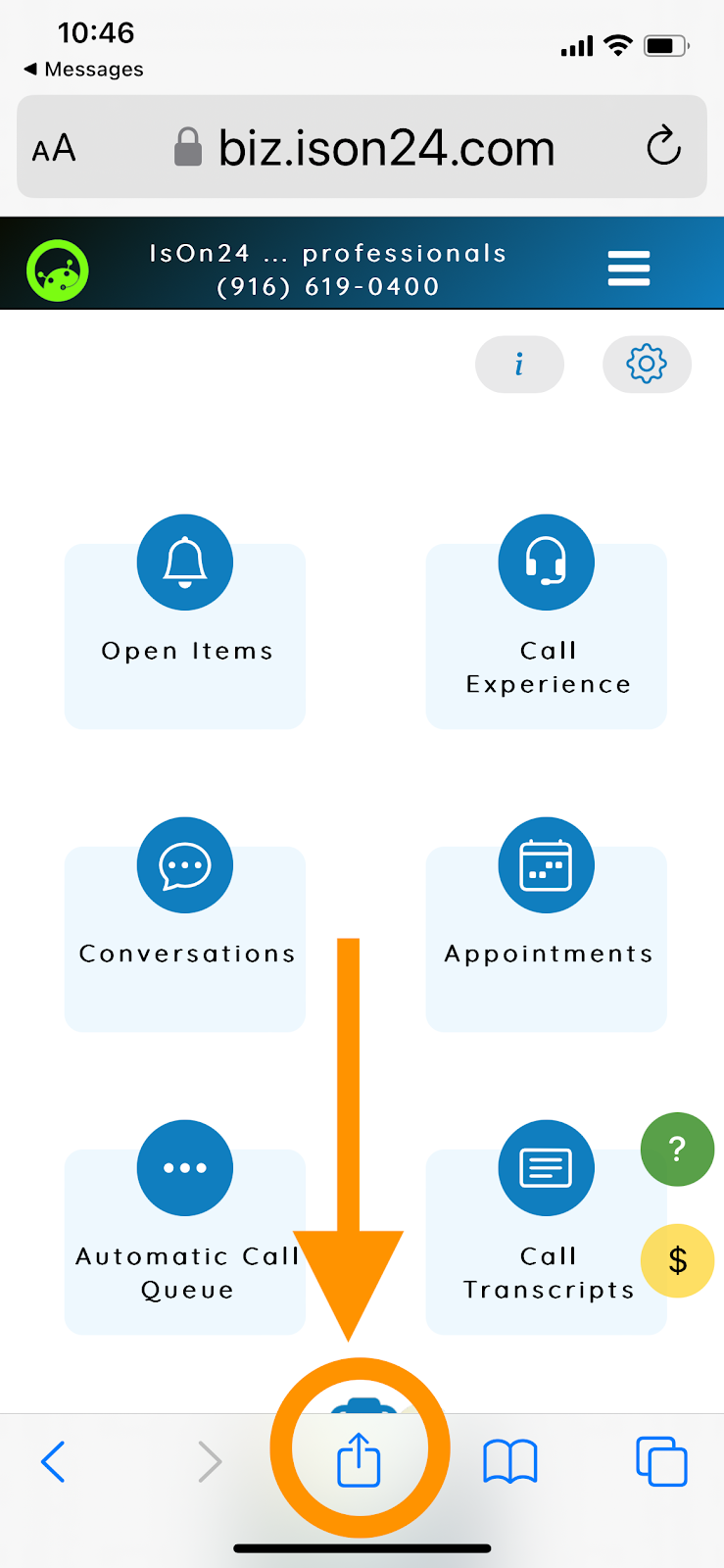Show open Safari tabs
The height and width of the screenshot is (1568, 724).
(x=661, y=1461)
